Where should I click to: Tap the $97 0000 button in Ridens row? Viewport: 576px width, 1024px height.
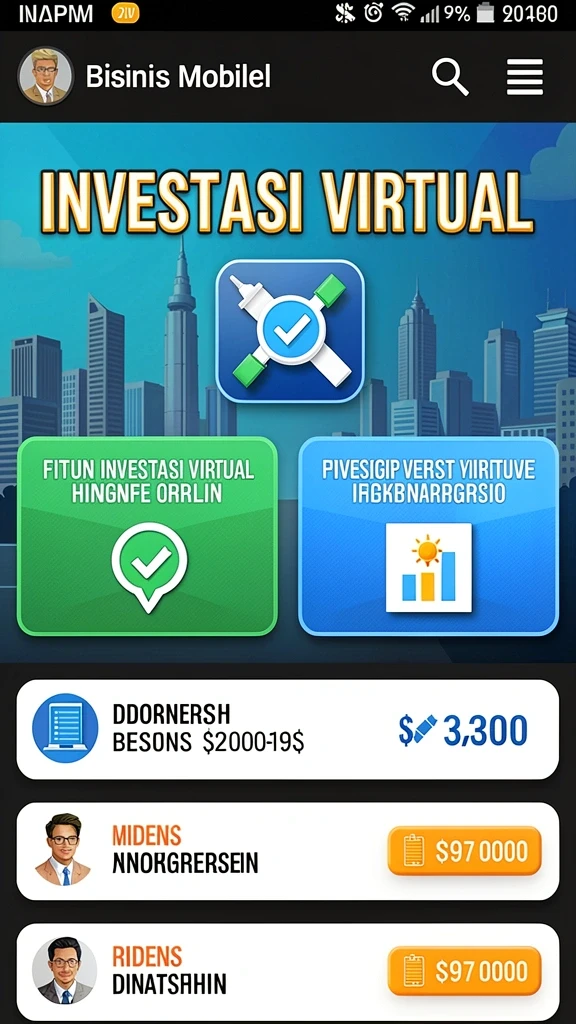click(x=465, y=972)
